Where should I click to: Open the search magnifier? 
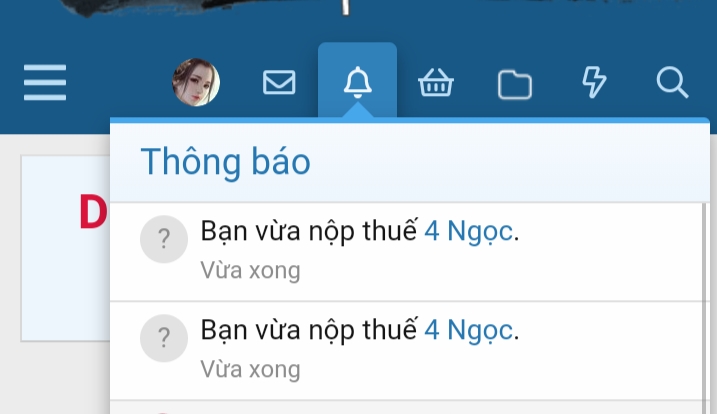point(673,82)
